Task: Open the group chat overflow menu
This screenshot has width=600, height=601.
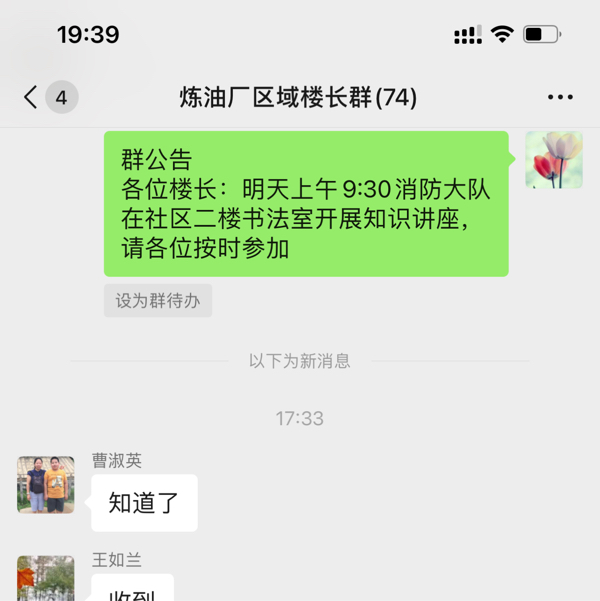Action: pos(560,97)
